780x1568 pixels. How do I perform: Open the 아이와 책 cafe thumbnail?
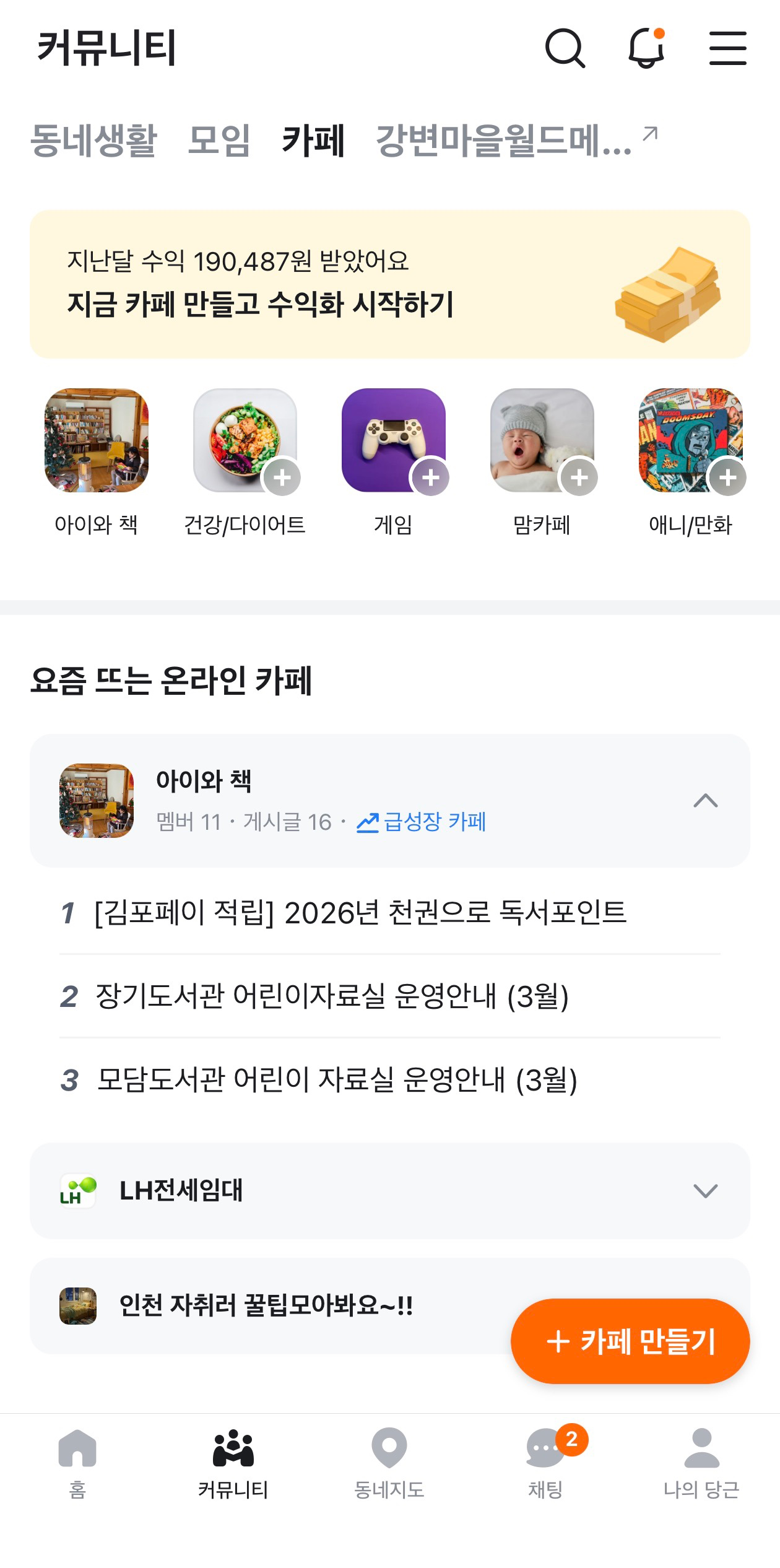(97, 441)
